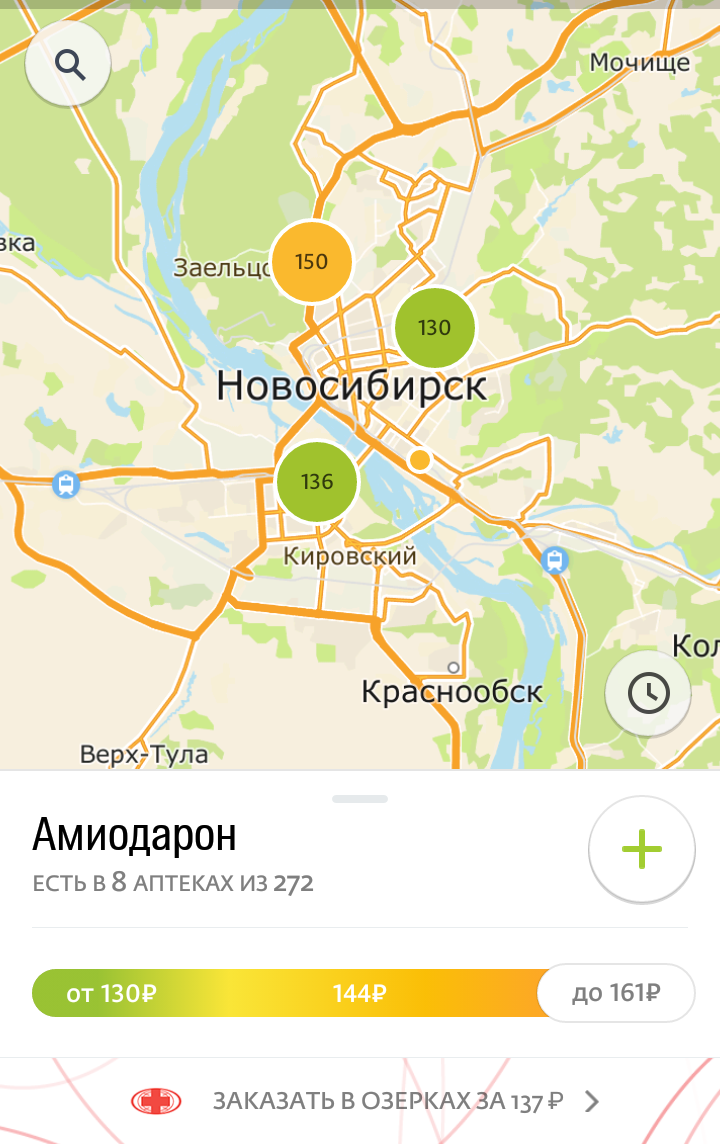Select the small orange pharmacy dot marker
720x1144 pixels.
[420, 460]
